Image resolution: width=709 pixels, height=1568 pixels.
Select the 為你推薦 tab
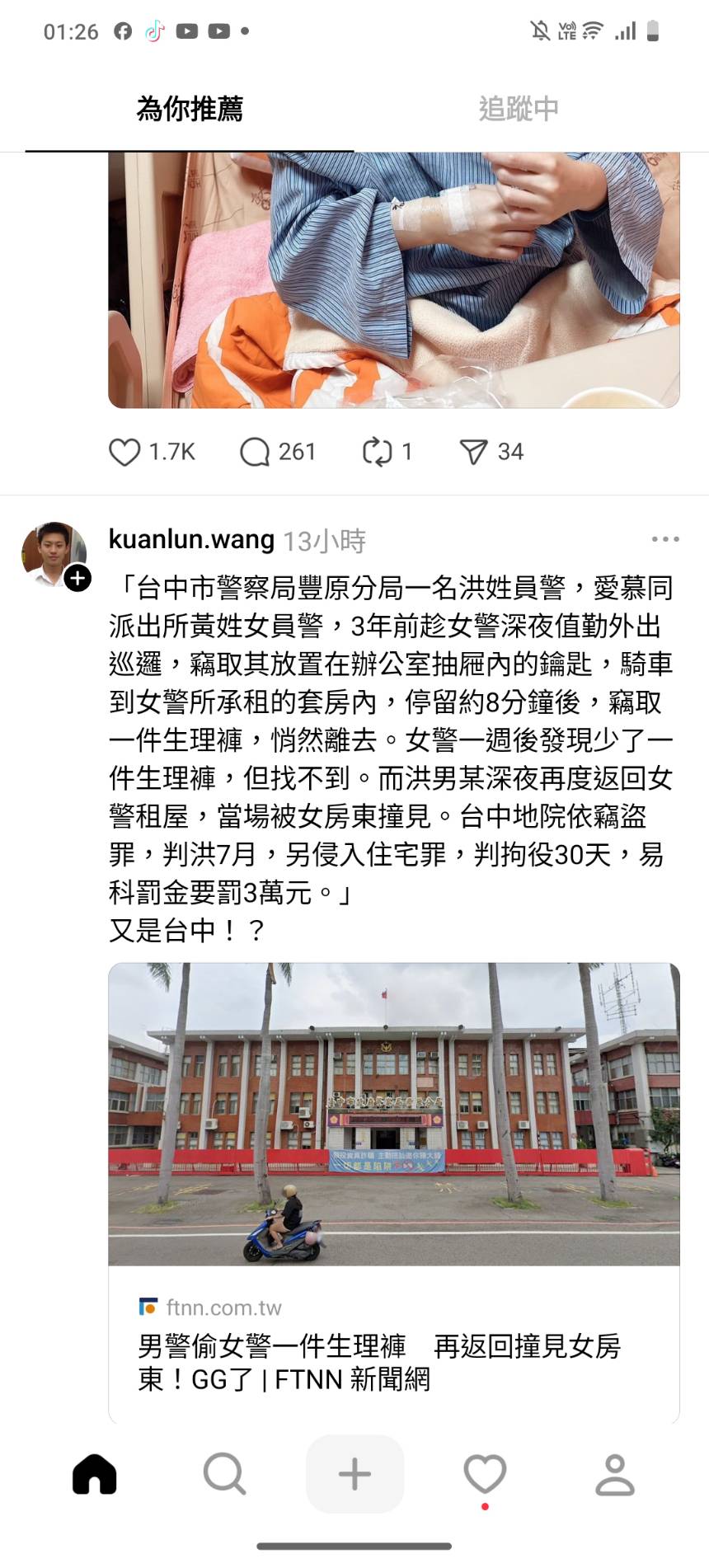click(x=190, y=109)
